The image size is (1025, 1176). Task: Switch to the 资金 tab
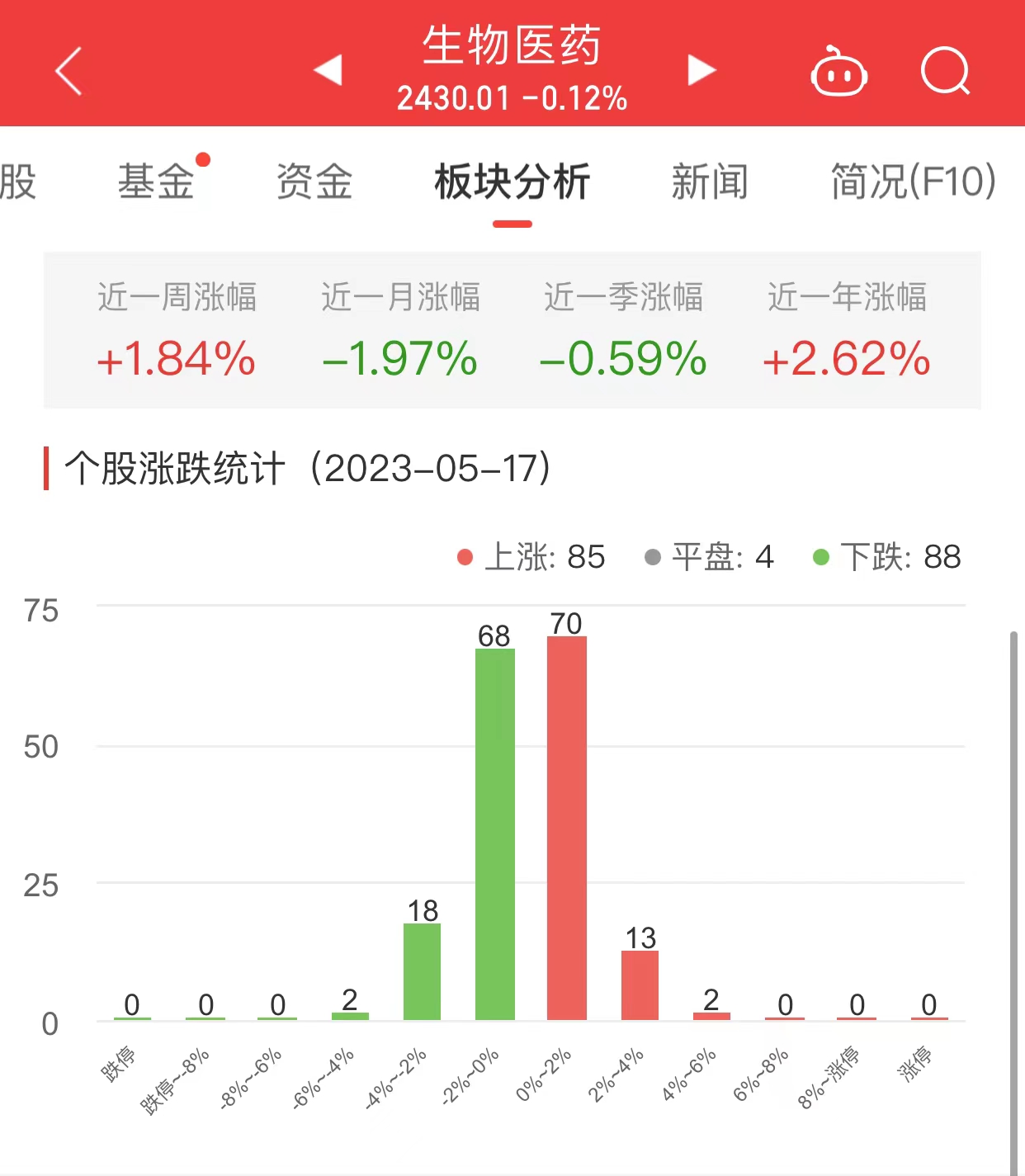(314, 182)
